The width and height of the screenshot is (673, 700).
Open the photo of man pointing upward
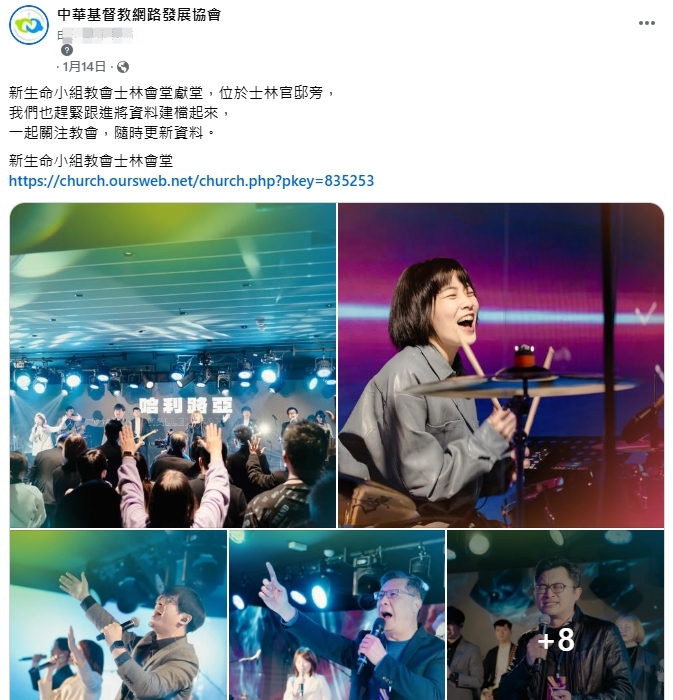tap(336, 615)
